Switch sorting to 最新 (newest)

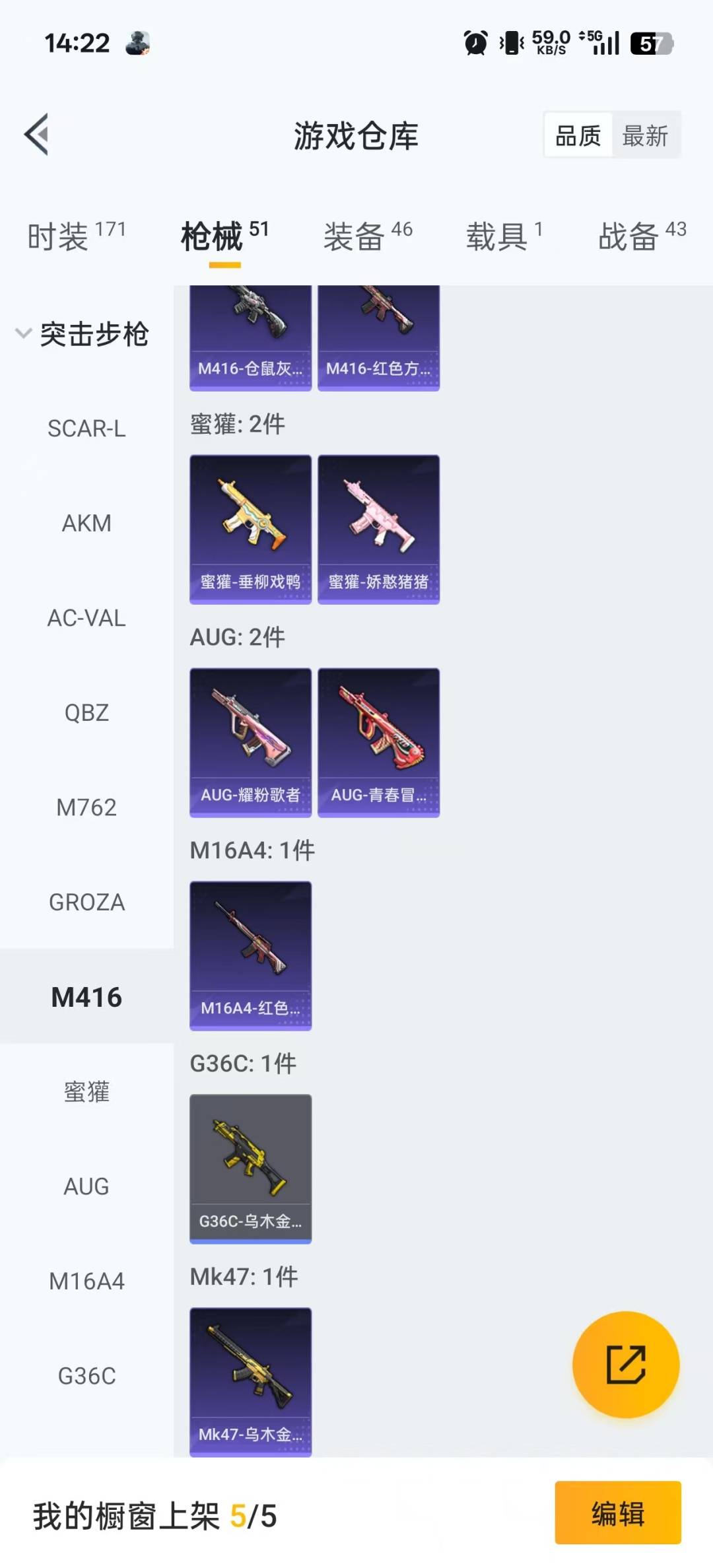pos(645,135)
